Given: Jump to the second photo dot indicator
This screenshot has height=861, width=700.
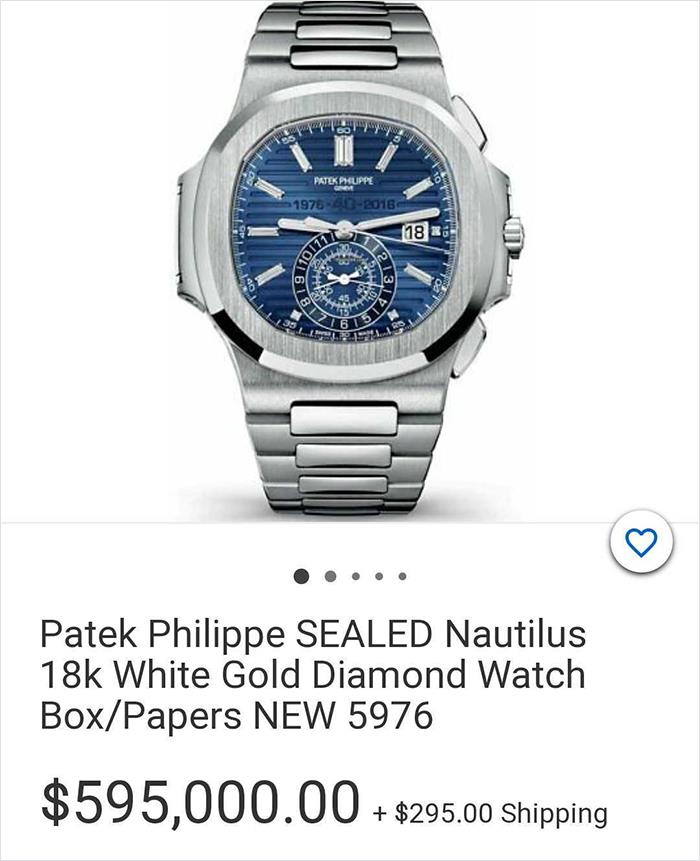Looking at the screenshot, I should tap(331, 576).
